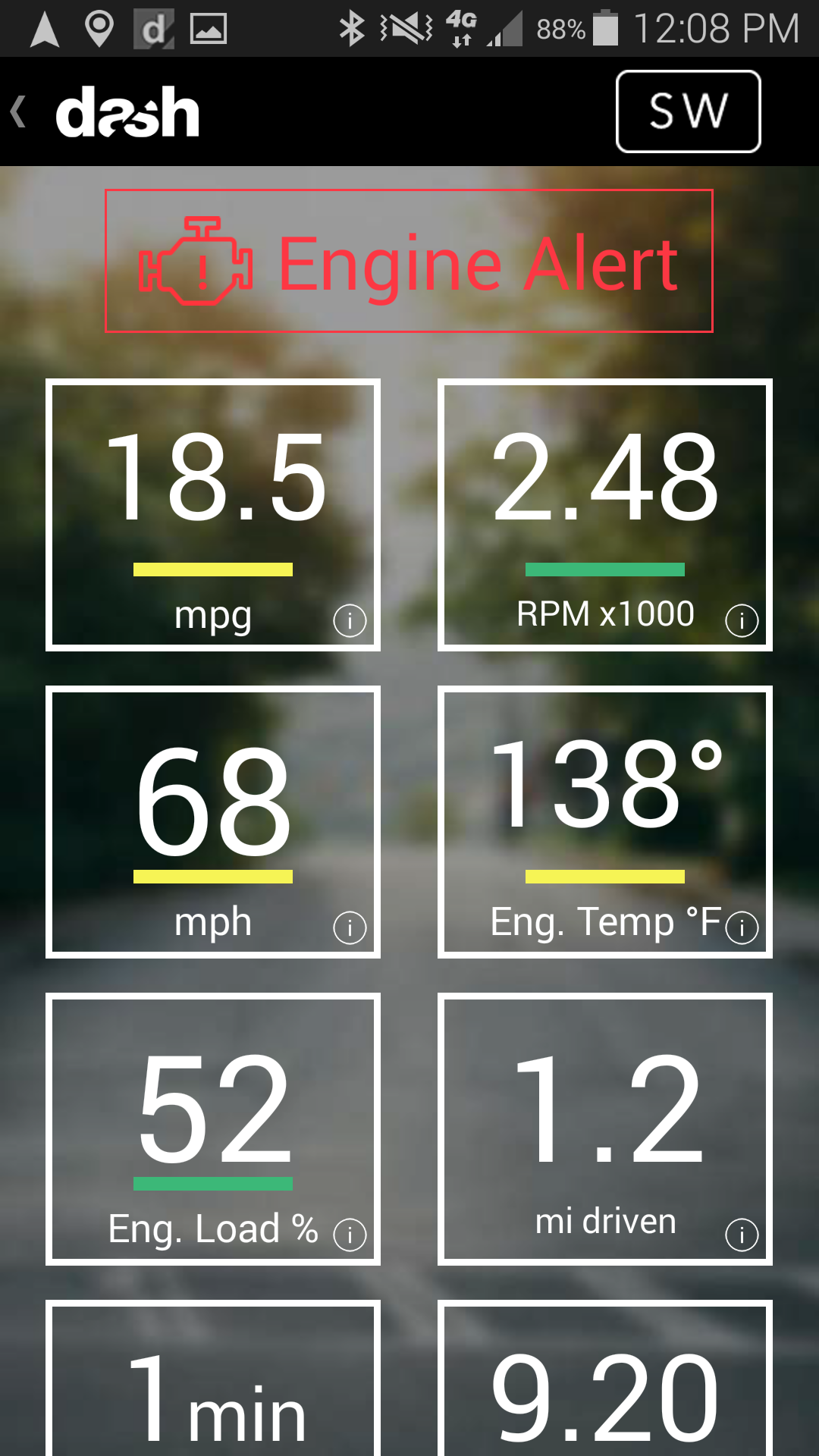819x1456 pixels.
Task: Select the 1 min tile
Action: [x=213, y=1380]
